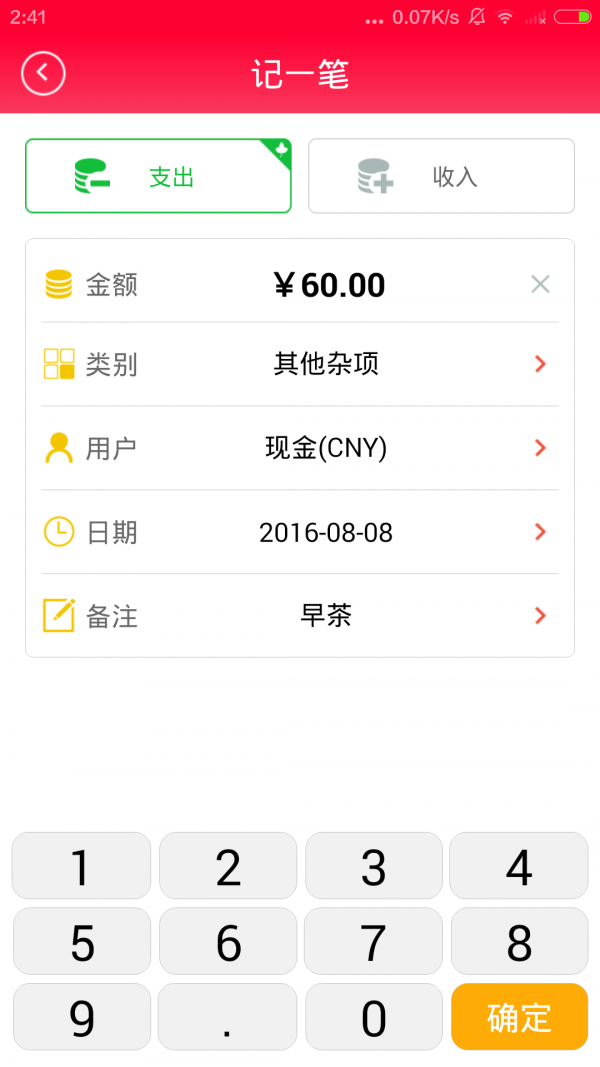Tap the 金额 amount field
This screenshot has width=600, height=1067.
(300, 284)
